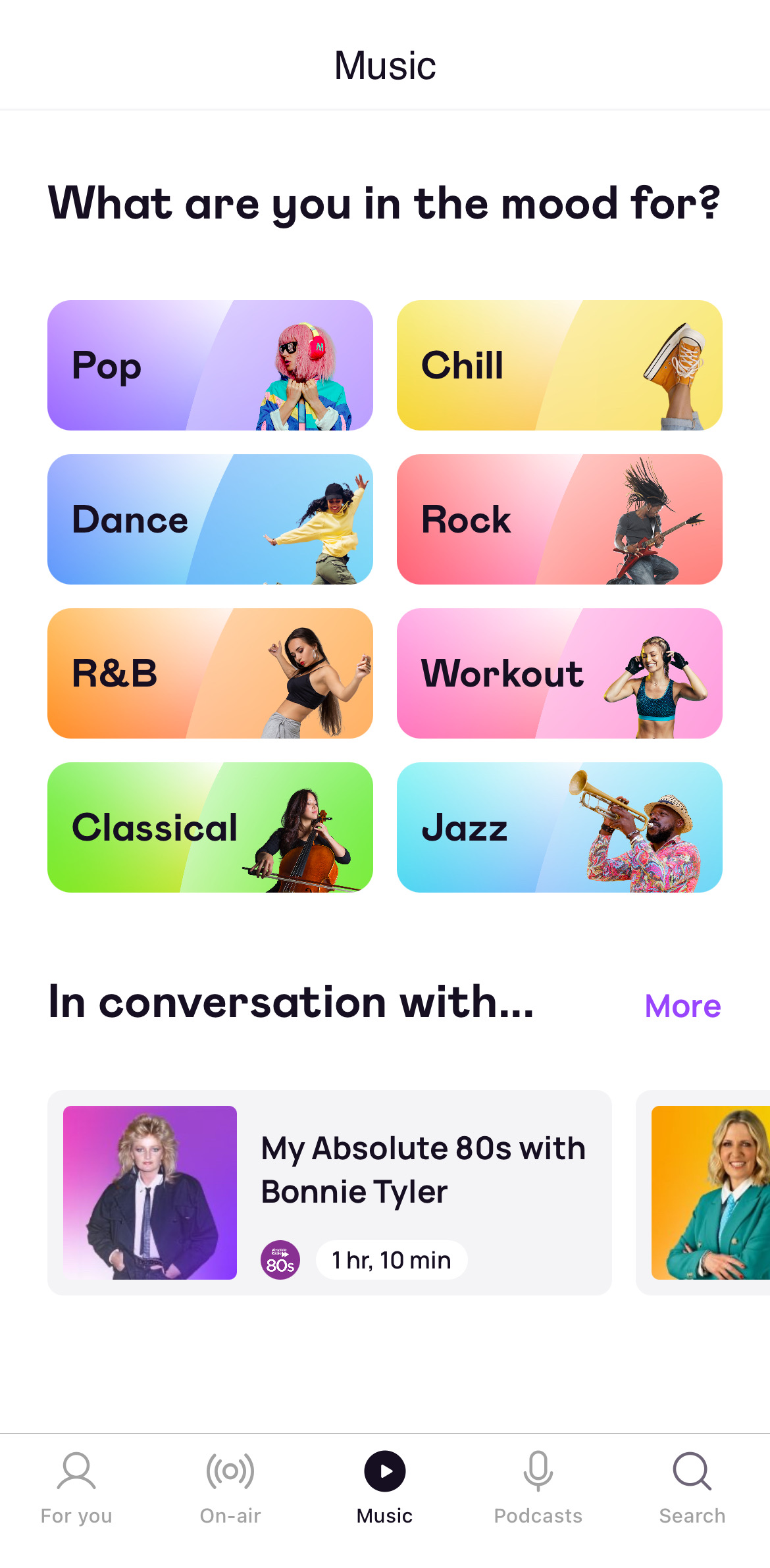This screenshot has height=1568, width=770.
Task: Explore the Classical category
Action: click(x=210, y=827)
